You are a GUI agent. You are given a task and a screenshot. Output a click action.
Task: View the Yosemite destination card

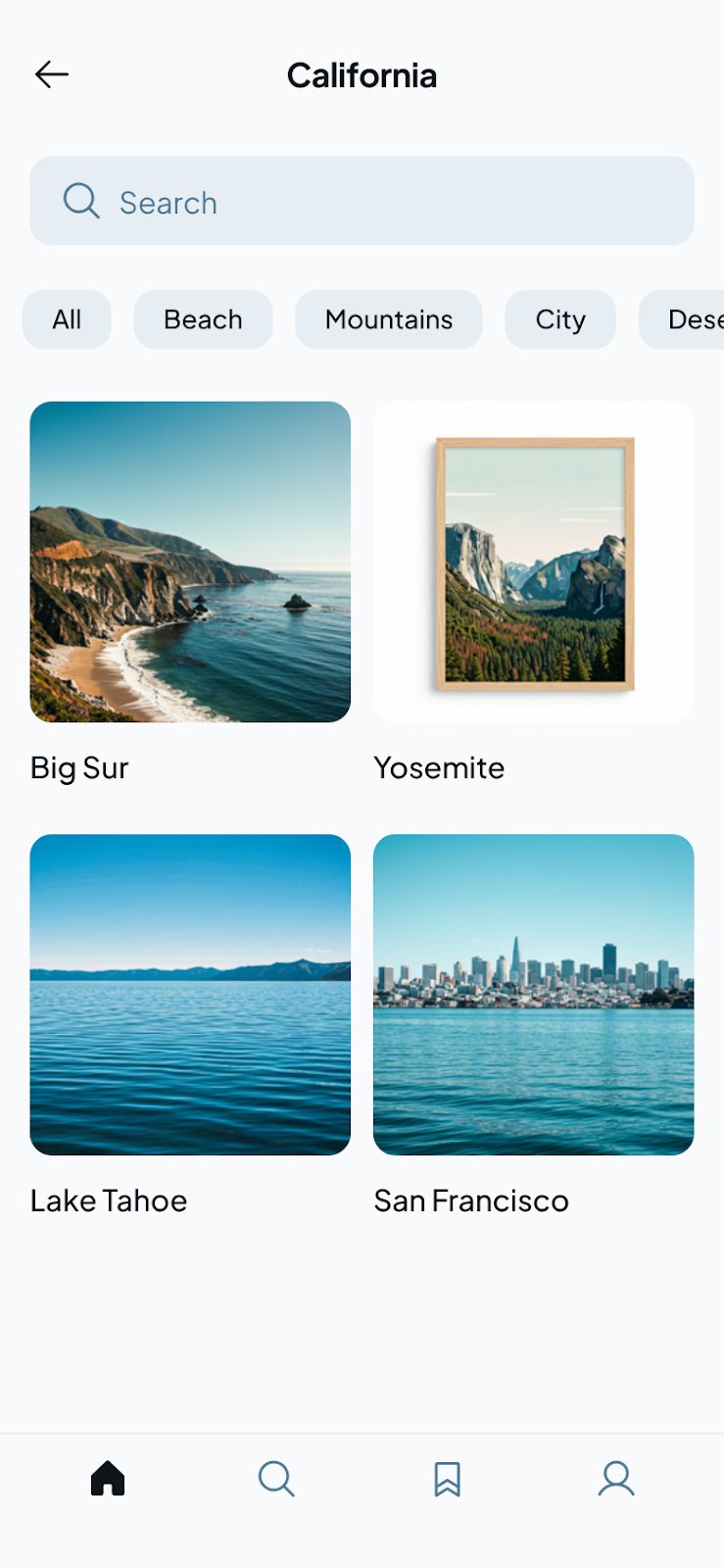click(533, 562)
